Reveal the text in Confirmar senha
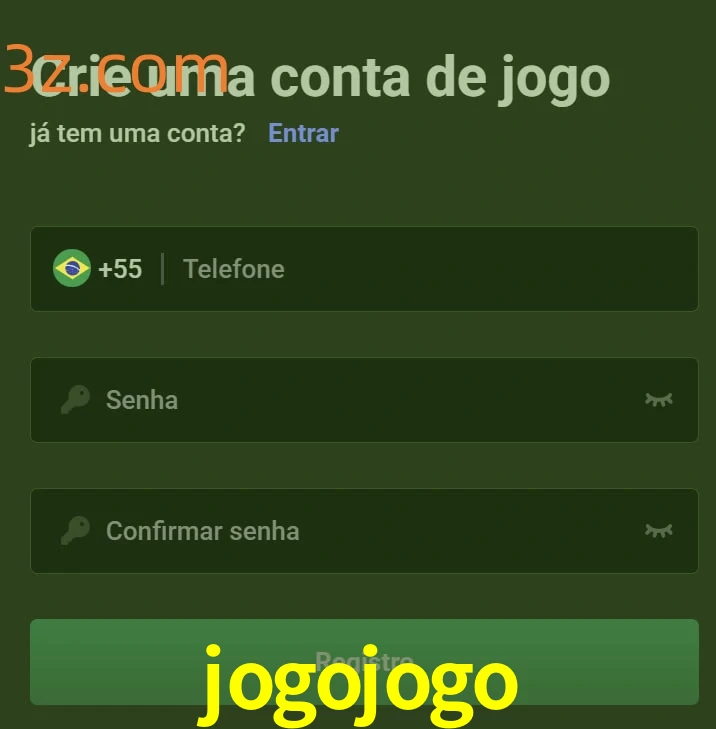This screenshot has height=729, width=716. [658, 531]
